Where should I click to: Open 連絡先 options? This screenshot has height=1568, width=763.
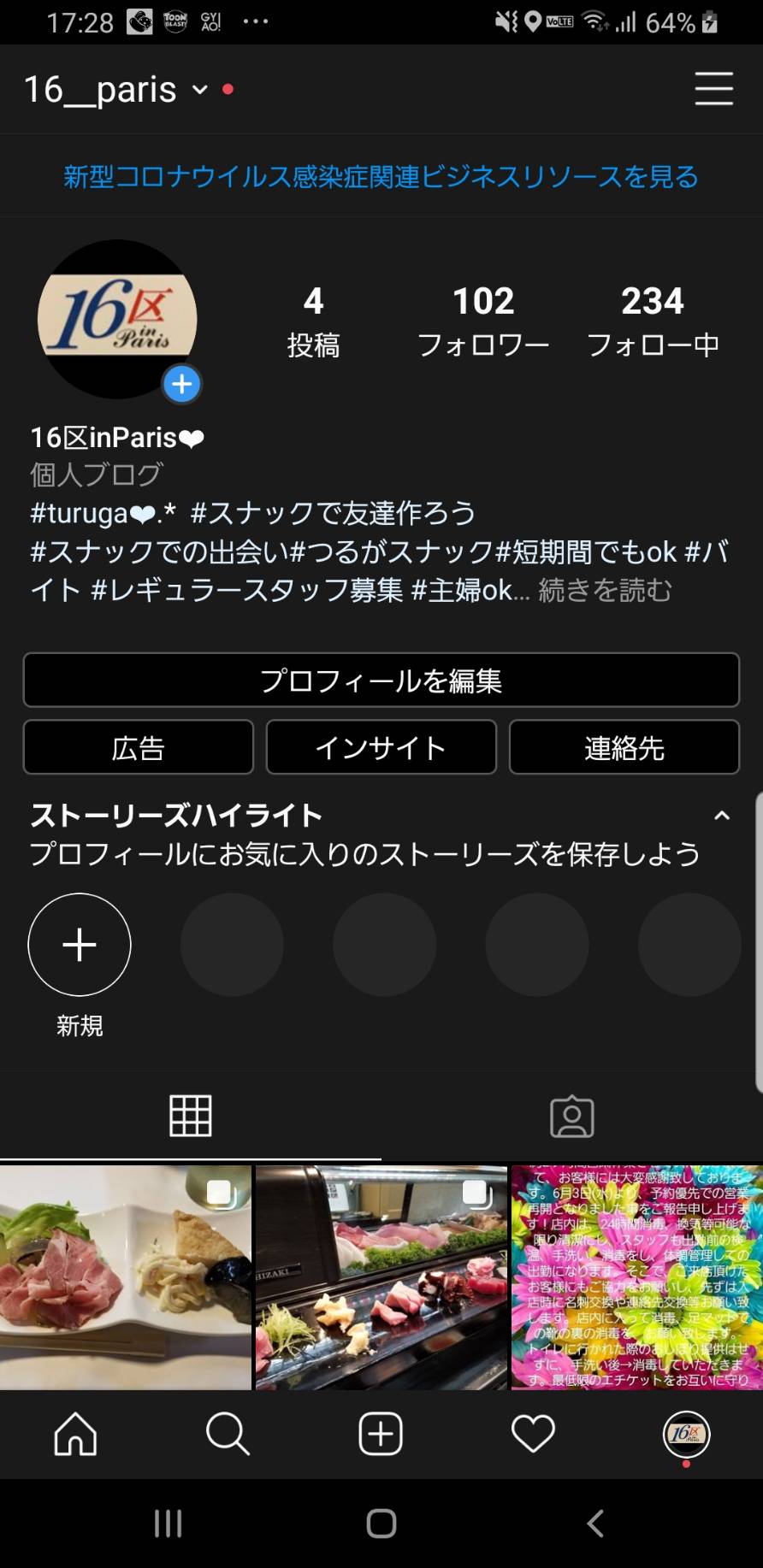pyautogui.click(x=624, y=747)
